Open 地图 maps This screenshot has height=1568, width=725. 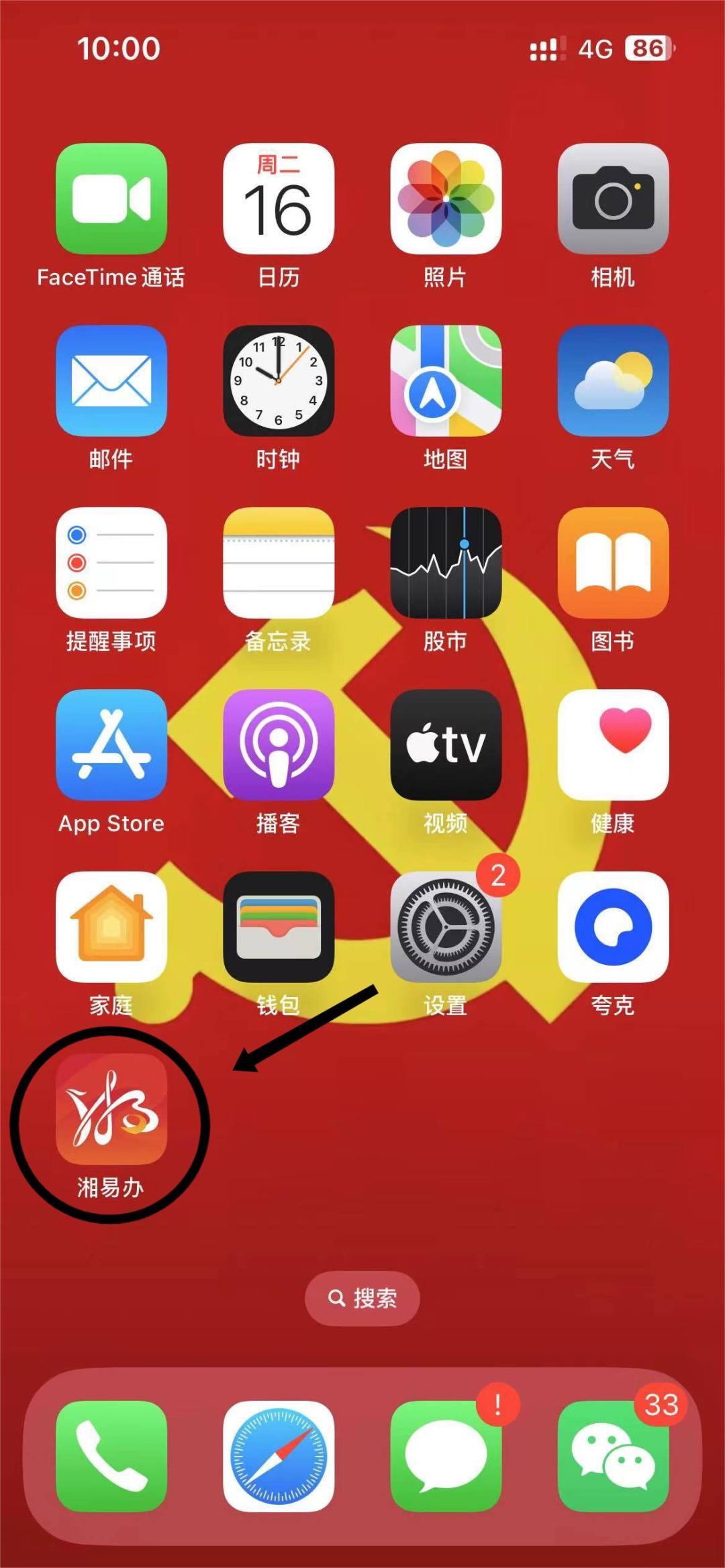click(446, 381)
